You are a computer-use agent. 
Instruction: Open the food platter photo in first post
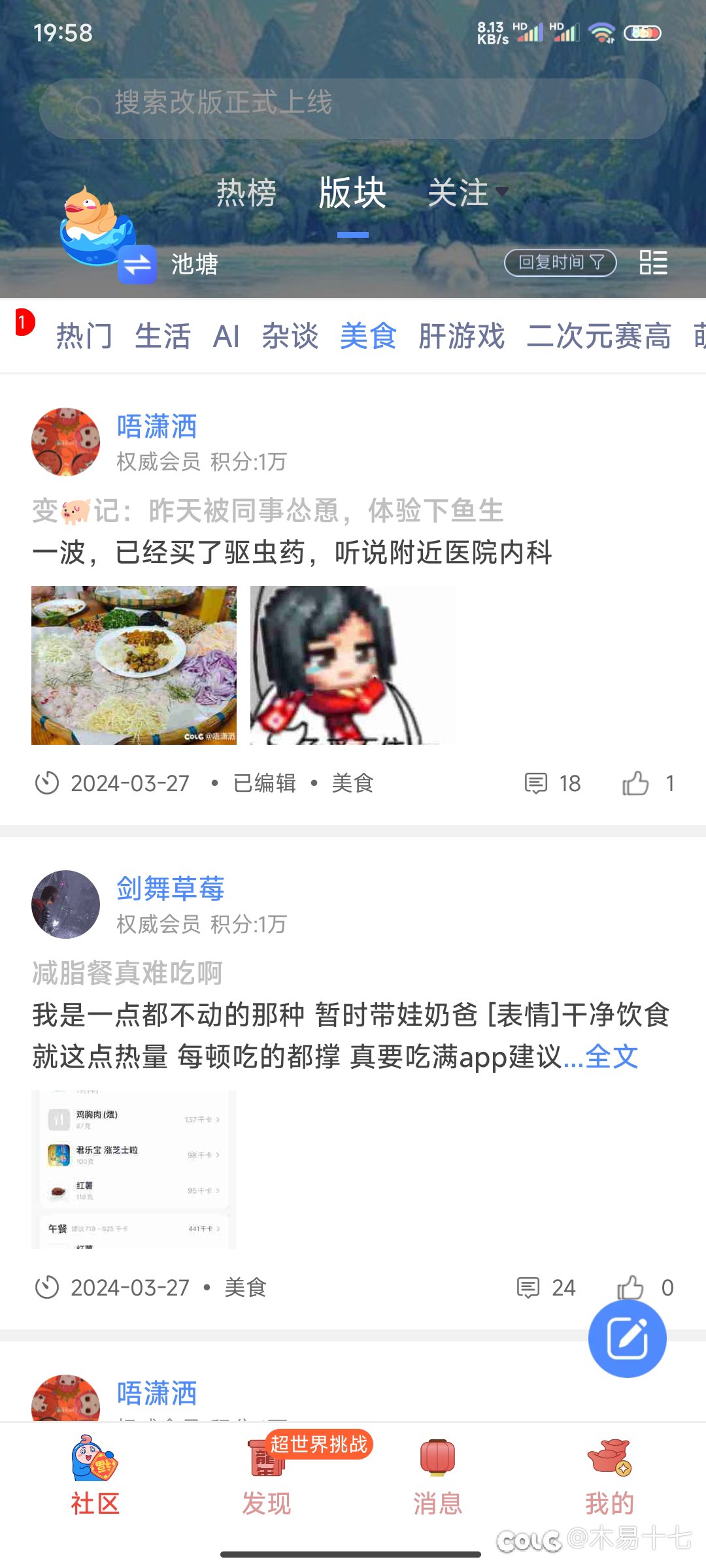(134, 665)
